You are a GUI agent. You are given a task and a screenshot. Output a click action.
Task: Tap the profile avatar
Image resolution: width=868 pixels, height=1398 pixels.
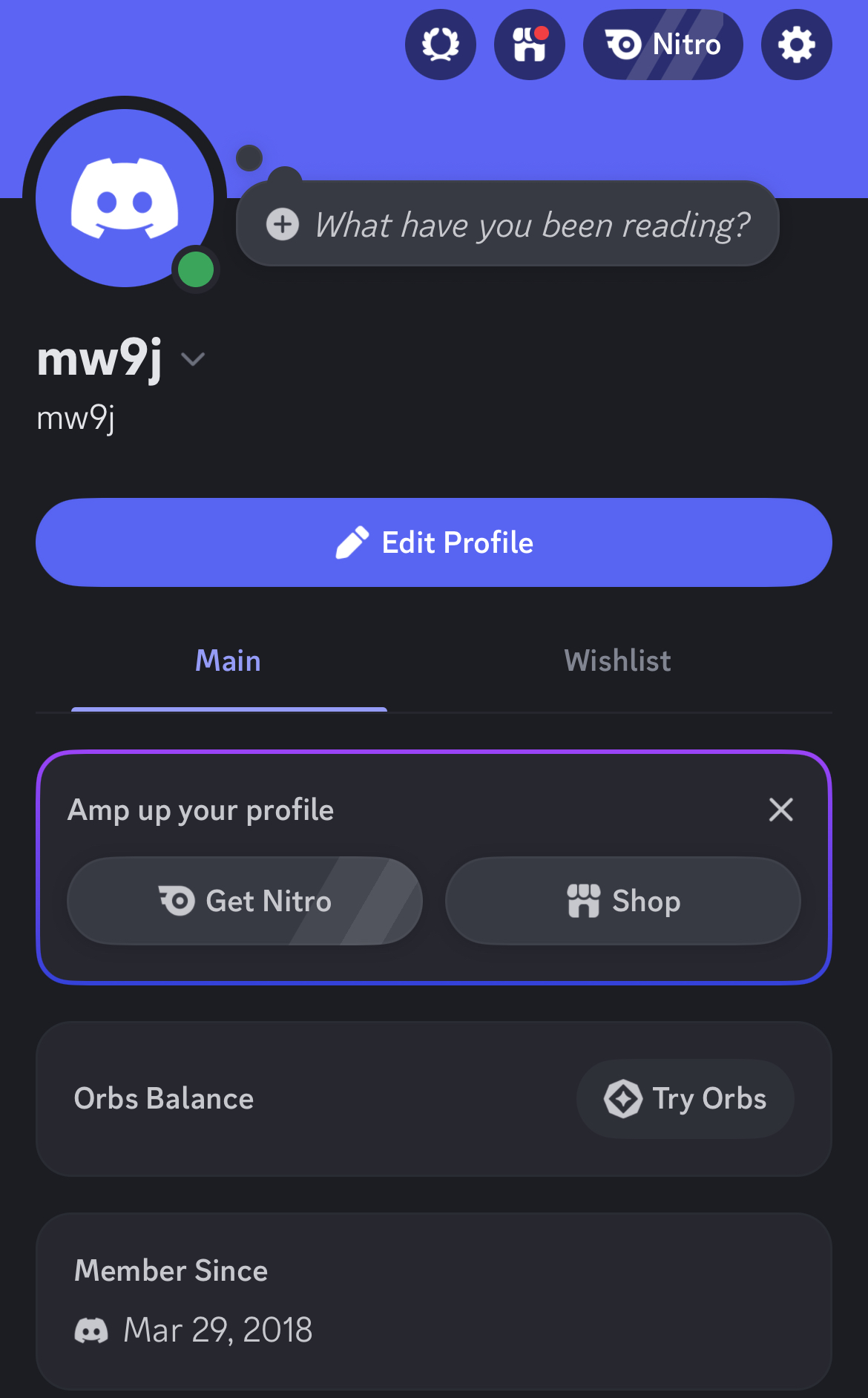coord(125,198)
